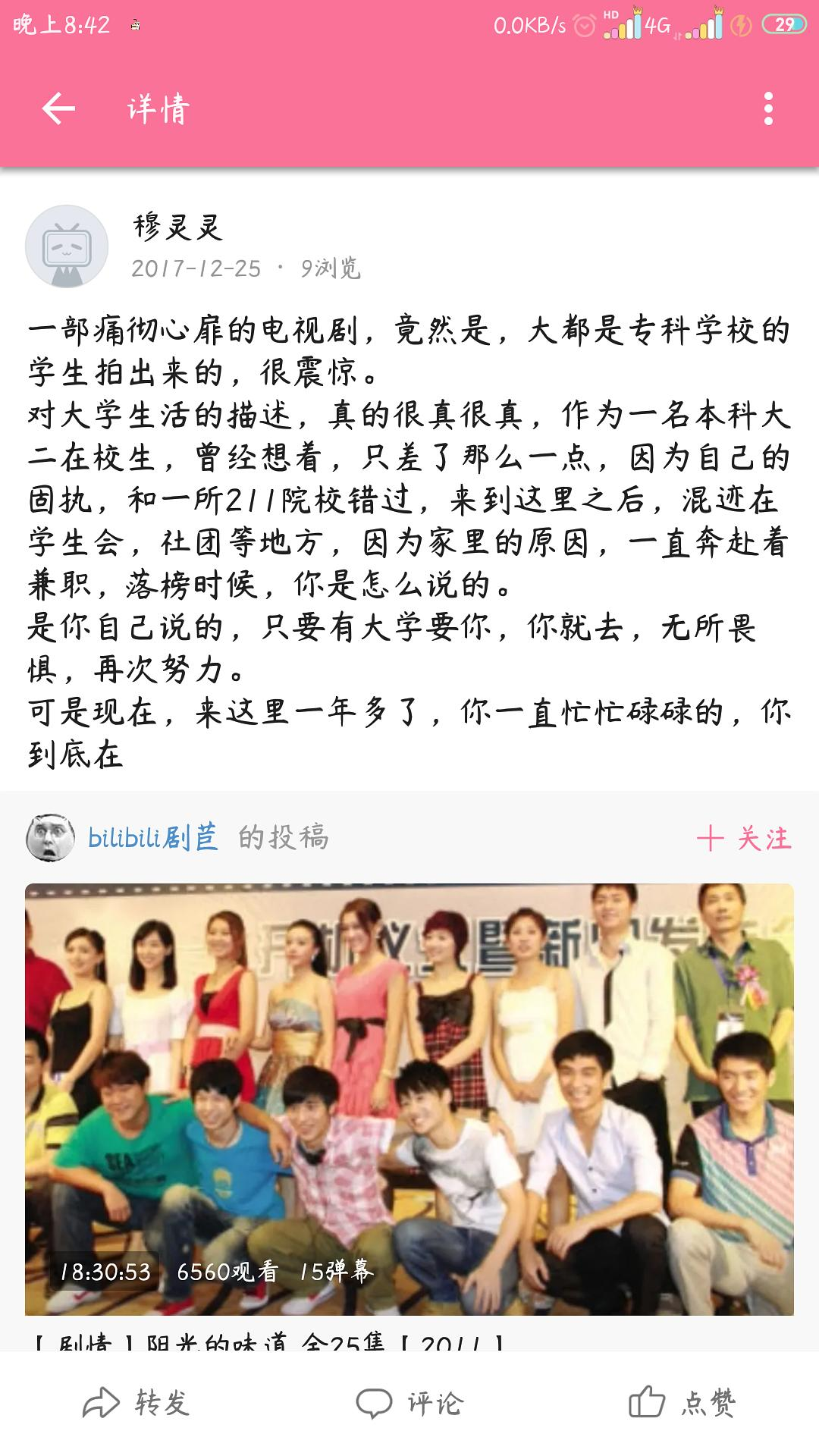Screen dimensions: 819x1456
Task: Open the 阳光的味道 video thumbnail
Action: [409, 1099]
